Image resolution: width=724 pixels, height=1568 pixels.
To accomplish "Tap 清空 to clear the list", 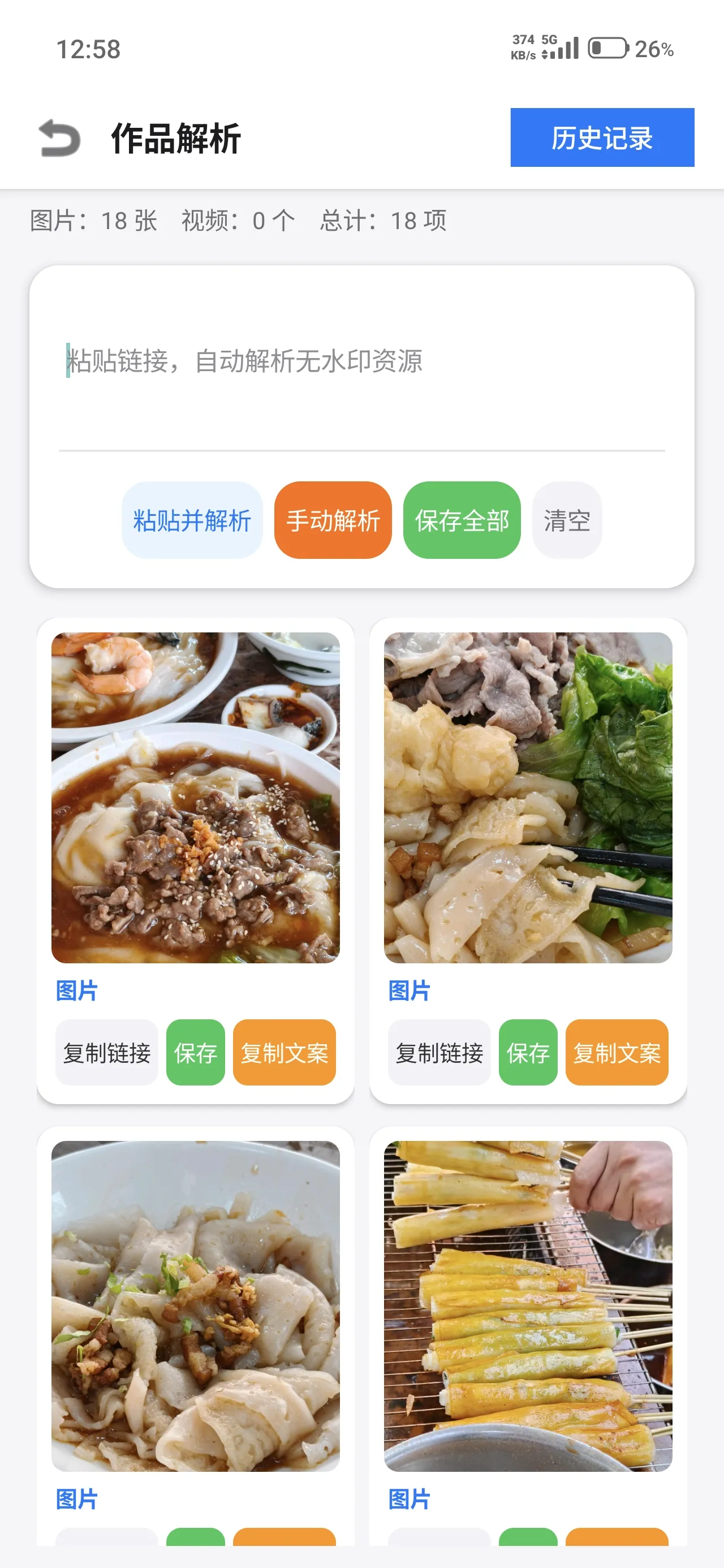I will pyautogui.click(x=566, y=520).
